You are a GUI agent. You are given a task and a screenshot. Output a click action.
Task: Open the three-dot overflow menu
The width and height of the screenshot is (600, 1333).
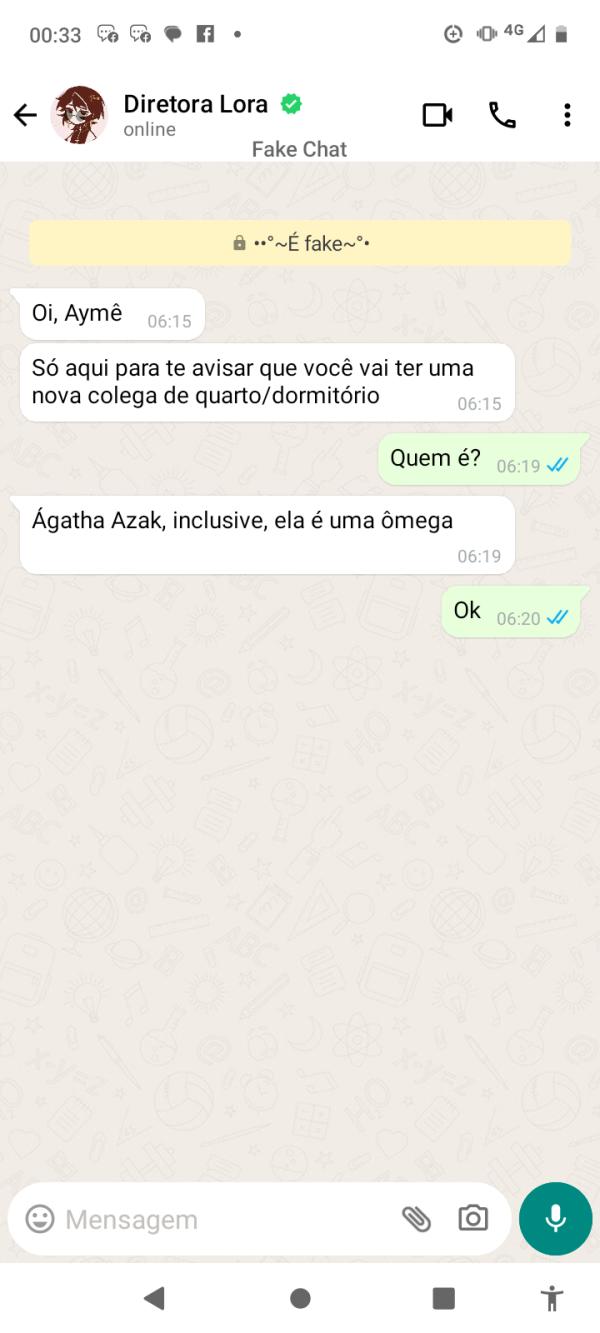pos(567,115)
